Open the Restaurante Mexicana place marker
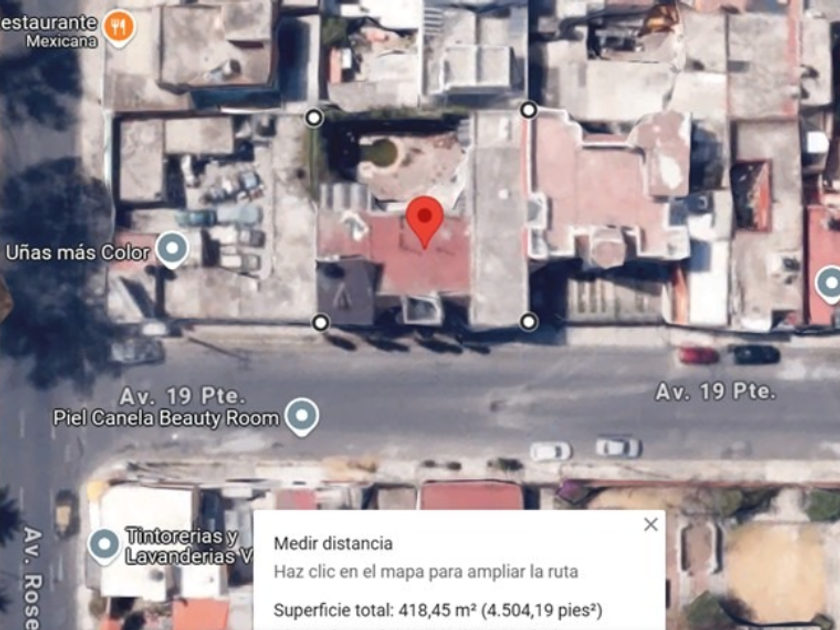Image resolution: width=840 pixels, height=630 pixels. (x=119, y=27)
